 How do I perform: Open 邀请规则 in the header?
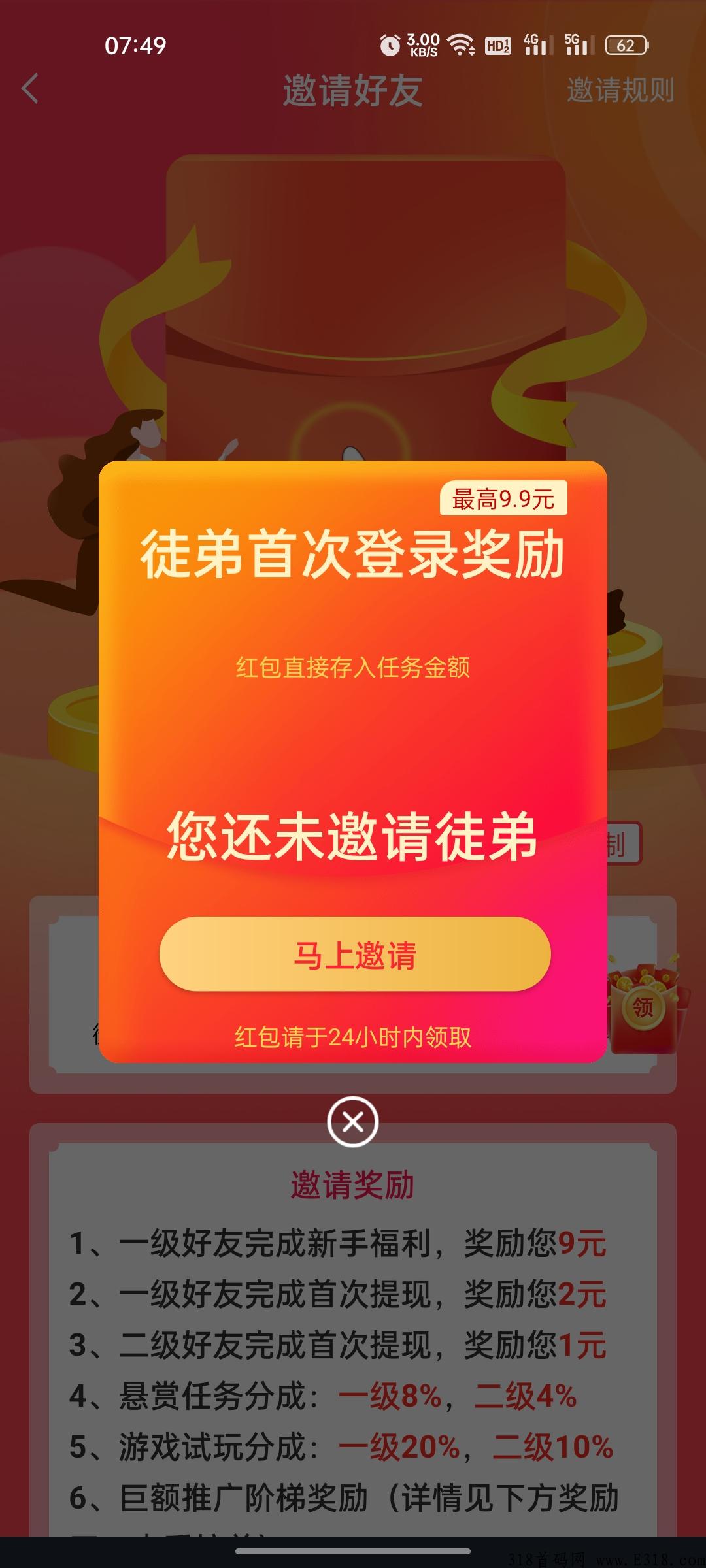tap(620, 90)
